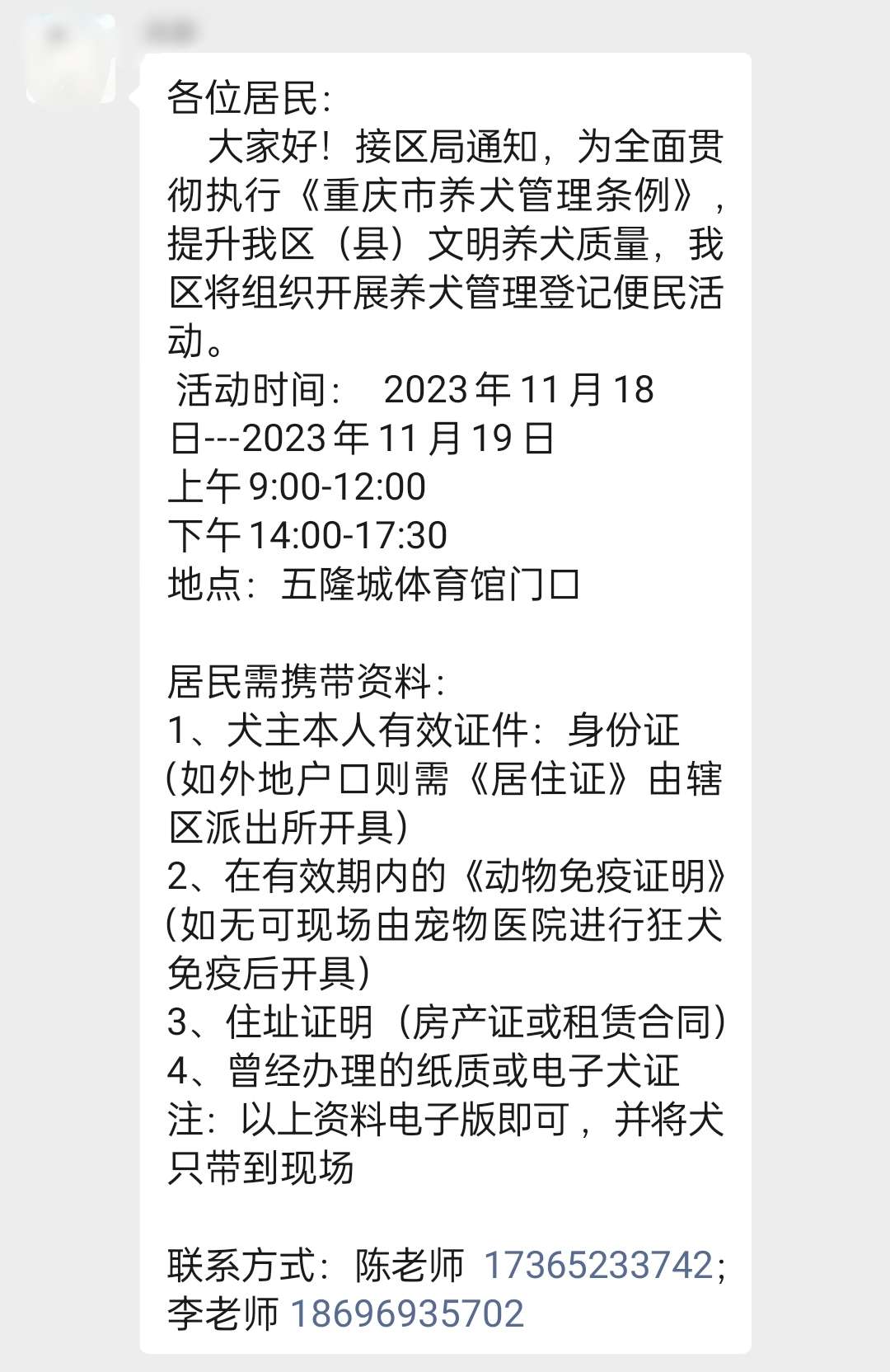Open the sender's blurred avatar

[x=69, y=59]
